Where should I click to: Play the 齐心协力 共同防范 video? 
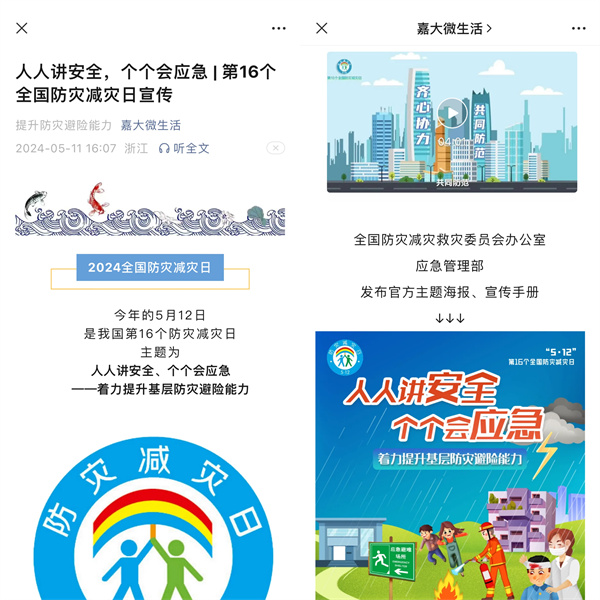(x=452, y=111)
